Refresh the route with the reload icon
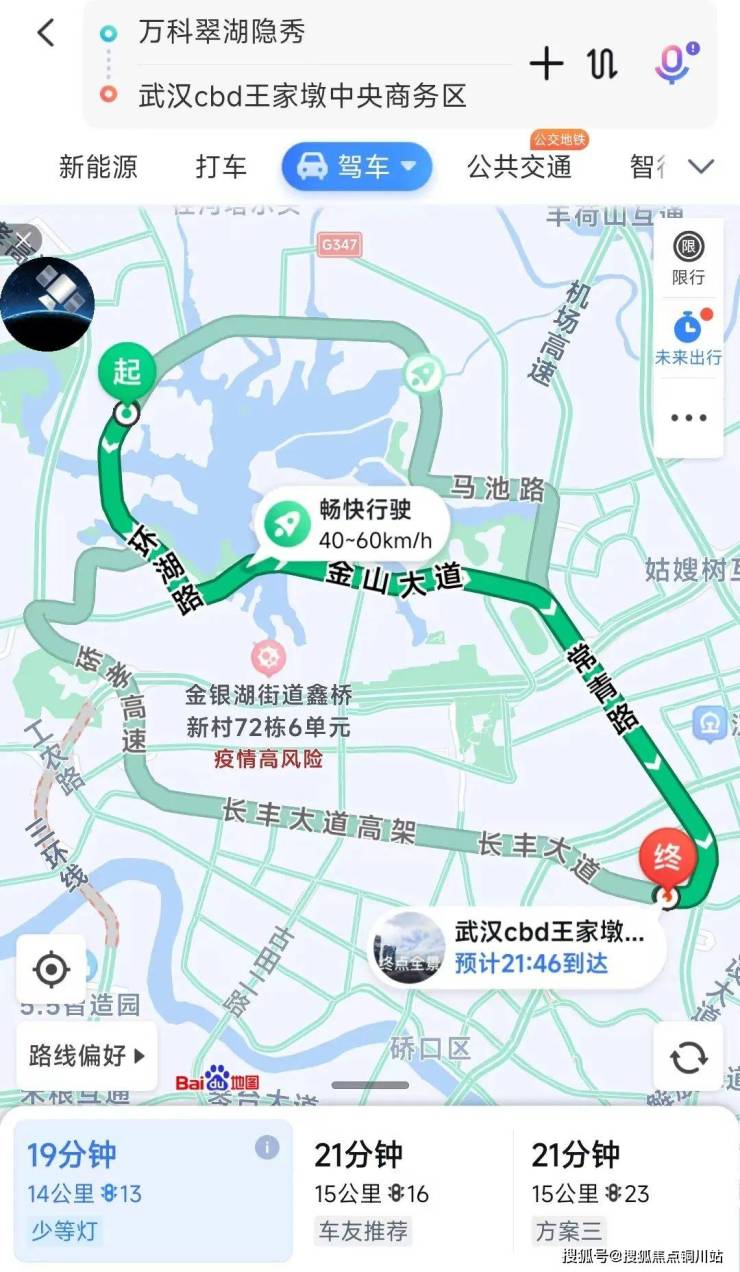This screenshot has width=740, height=1272. (x=689, y=1056)
